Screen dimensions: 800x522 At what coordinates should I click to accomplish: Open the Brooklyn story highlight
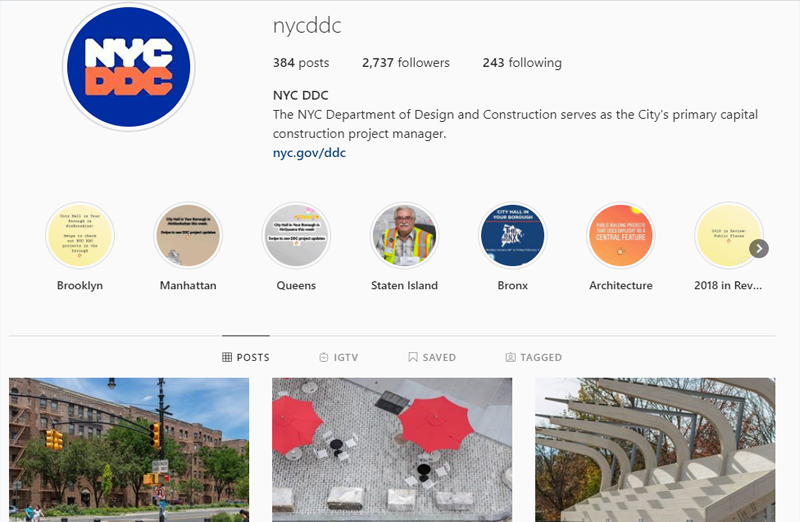point(80,236)
